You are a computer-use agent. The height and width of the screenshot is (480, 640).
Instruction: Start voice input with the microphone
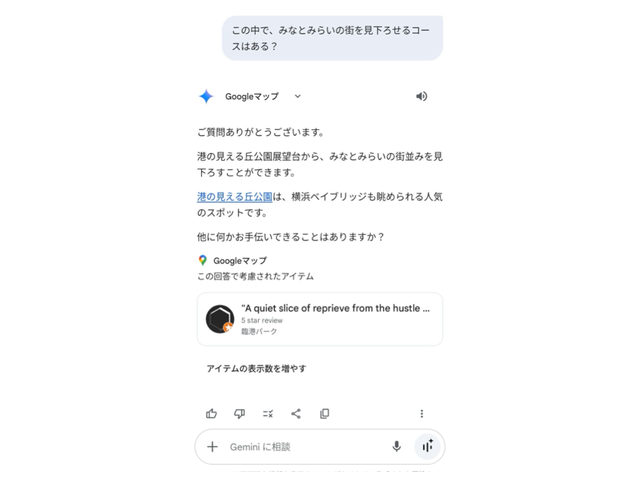(x=396, y=447)
